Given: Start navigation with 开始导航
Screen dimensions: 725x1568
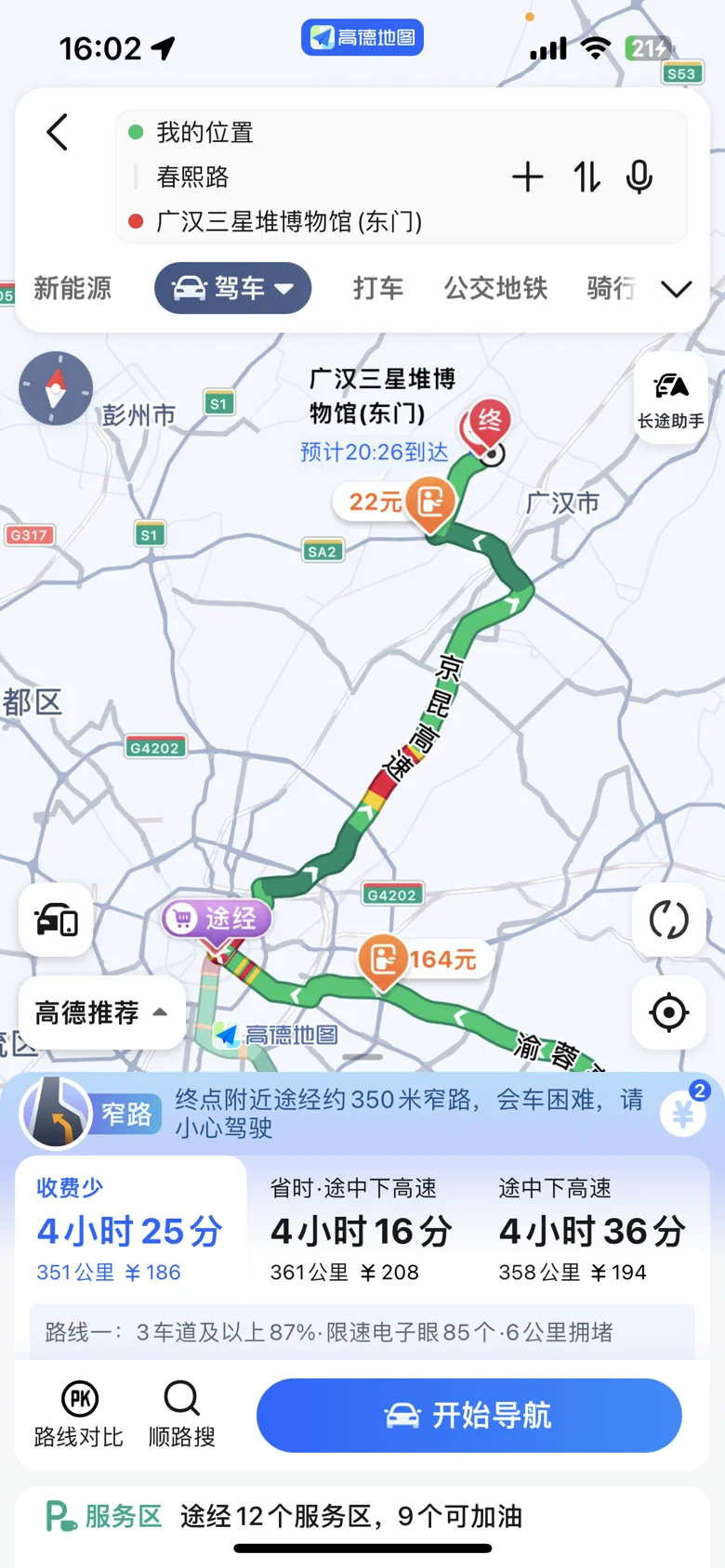Looking at the screenshot, I should [x=469, y=1415].
